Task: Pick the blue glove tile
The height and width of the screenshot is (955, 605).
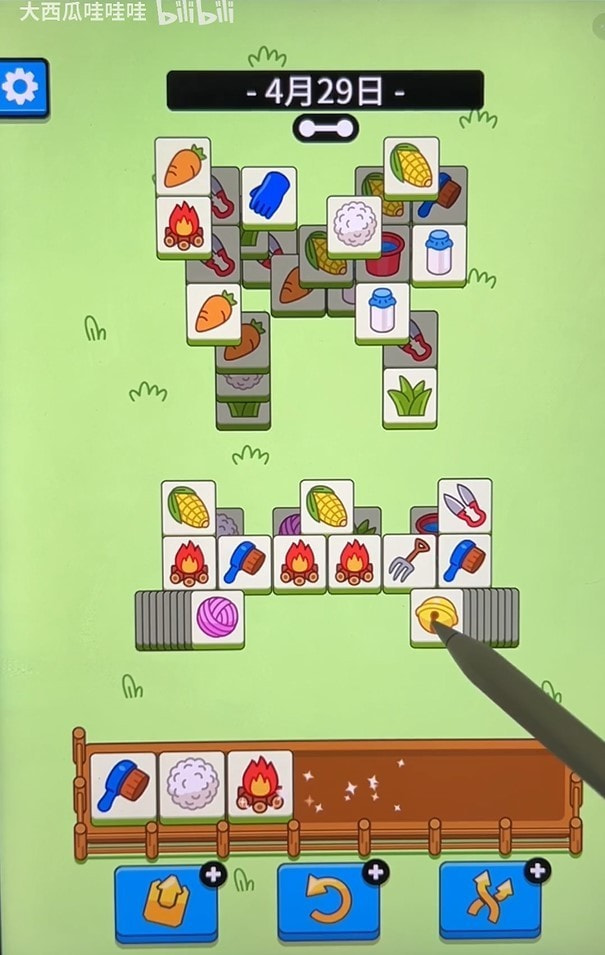Action: [x=268, y=195]
